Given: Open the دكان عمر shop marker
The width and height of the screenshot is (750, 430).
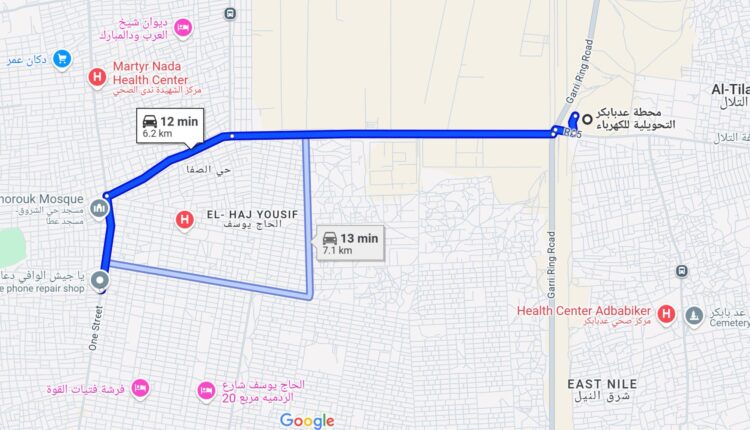Looking at the screenshot, I should (x=62, y=59).
